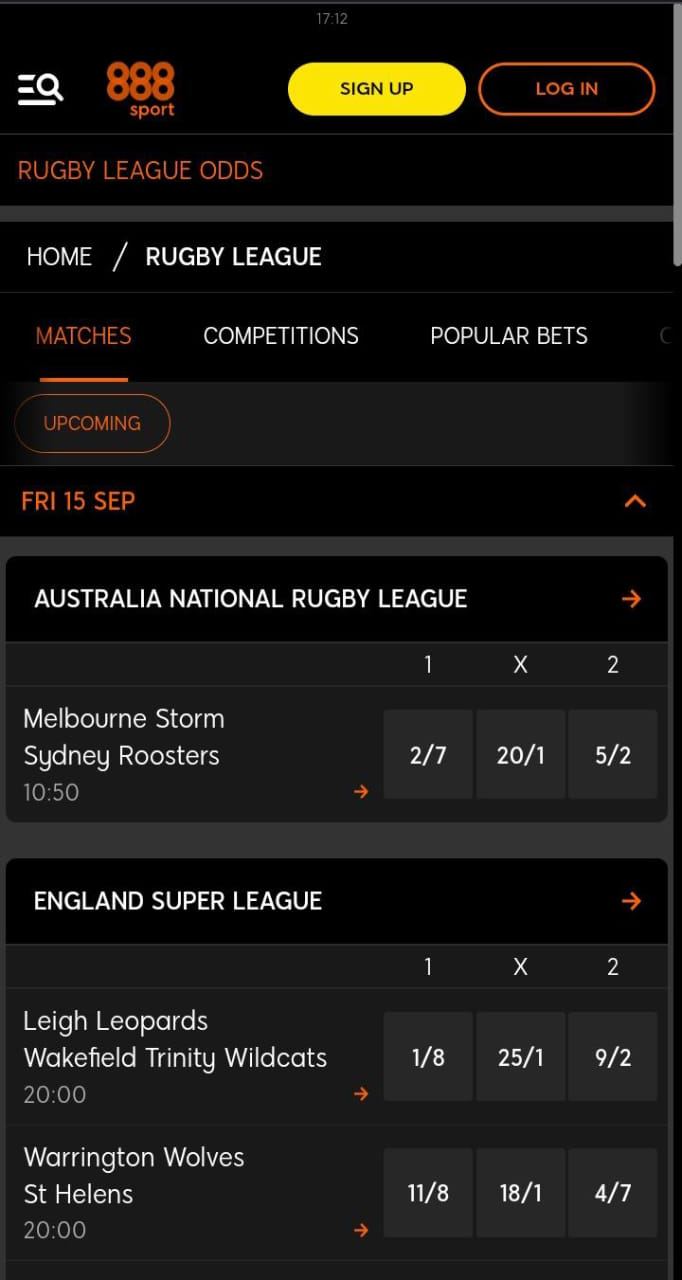
Task: Pick the 20/1 draw for Melbourne Storm match
Action: (x=521, y=755)
